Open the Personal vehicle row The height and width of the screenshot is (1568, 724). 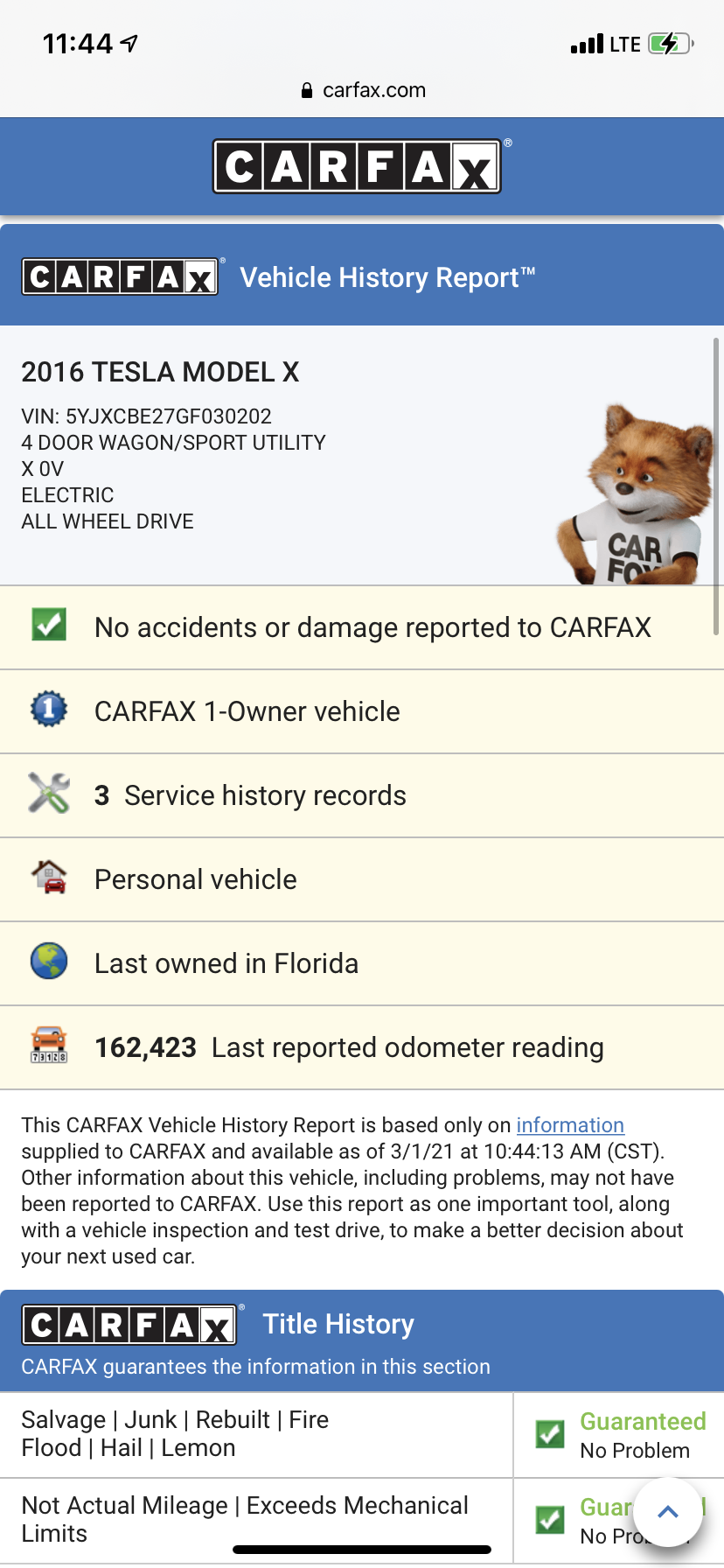pyautogui.click(x=195, y=879)
